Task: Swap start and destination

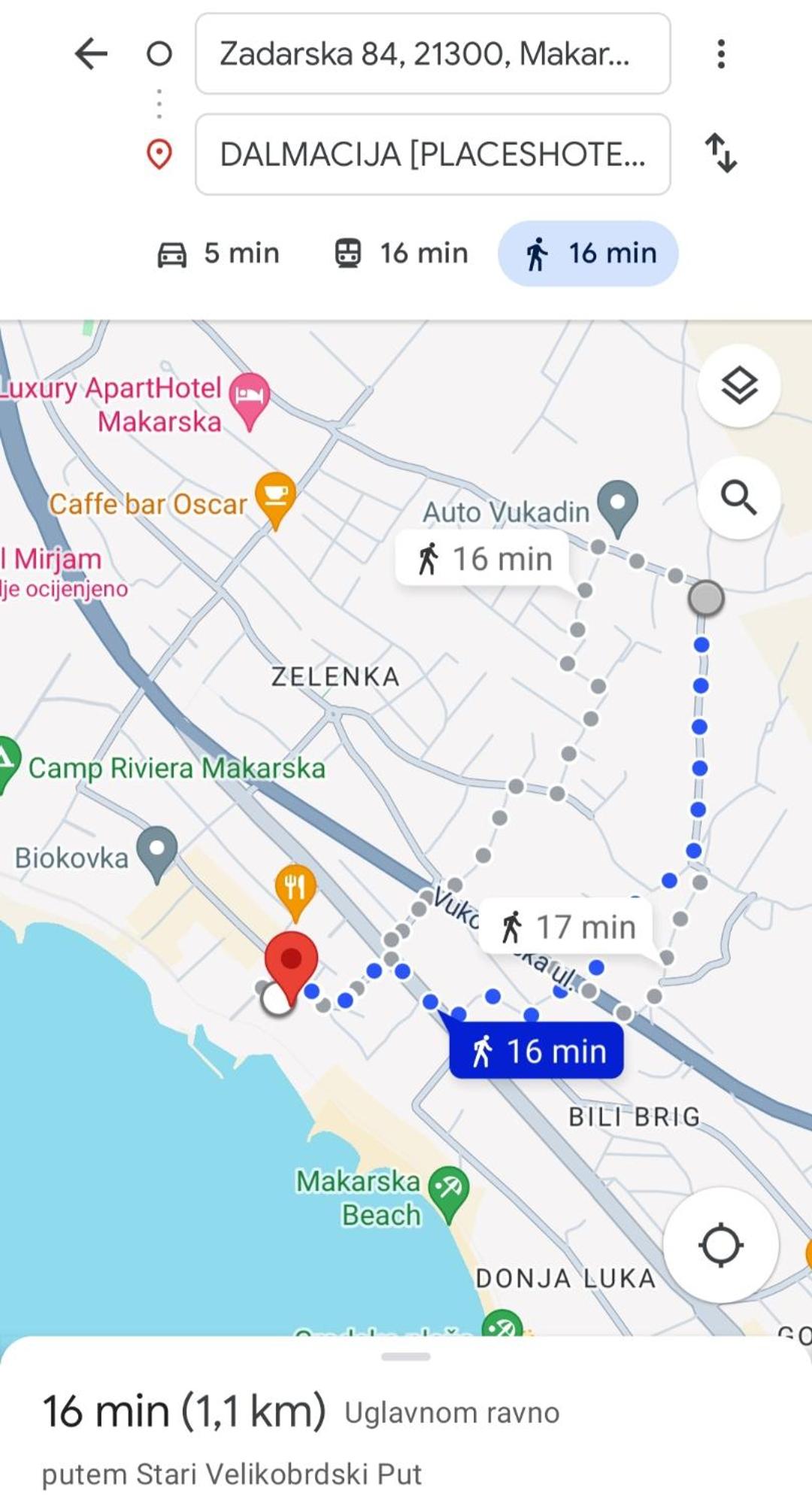Action: click(x=721, y=153)
